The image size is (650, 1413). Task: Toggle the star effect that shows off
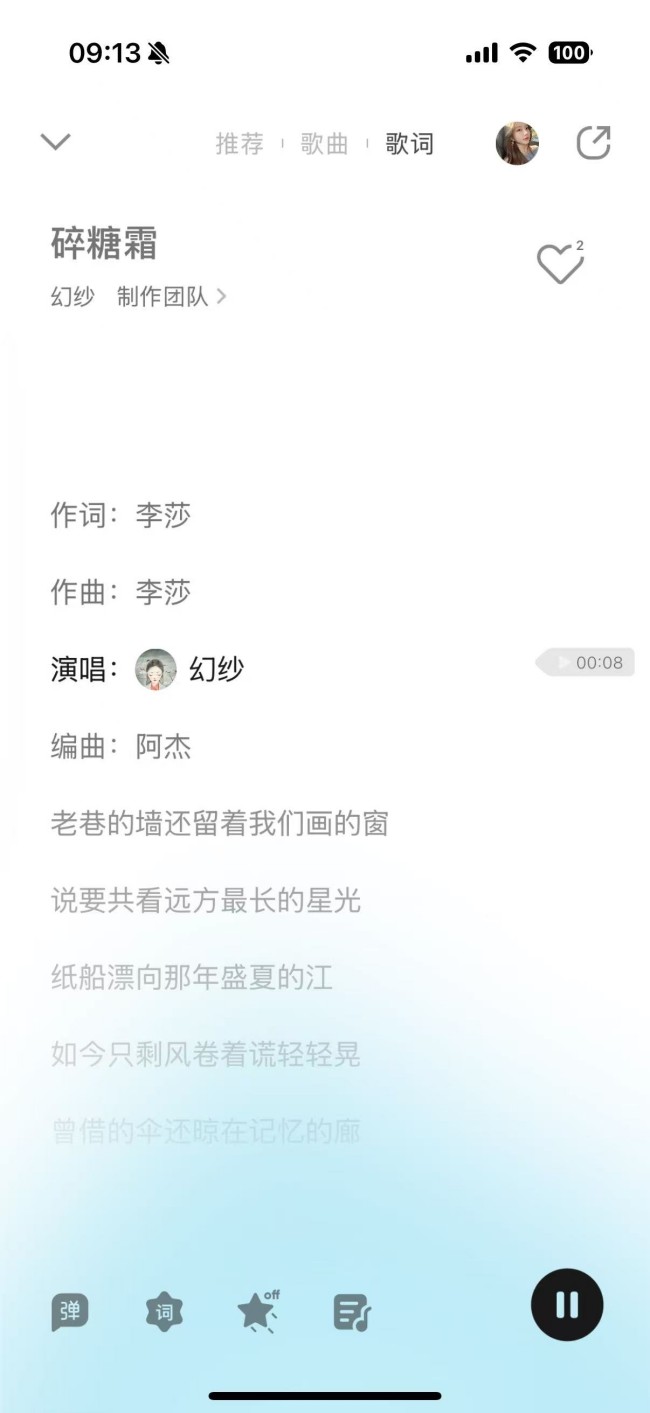(257, 1312)
